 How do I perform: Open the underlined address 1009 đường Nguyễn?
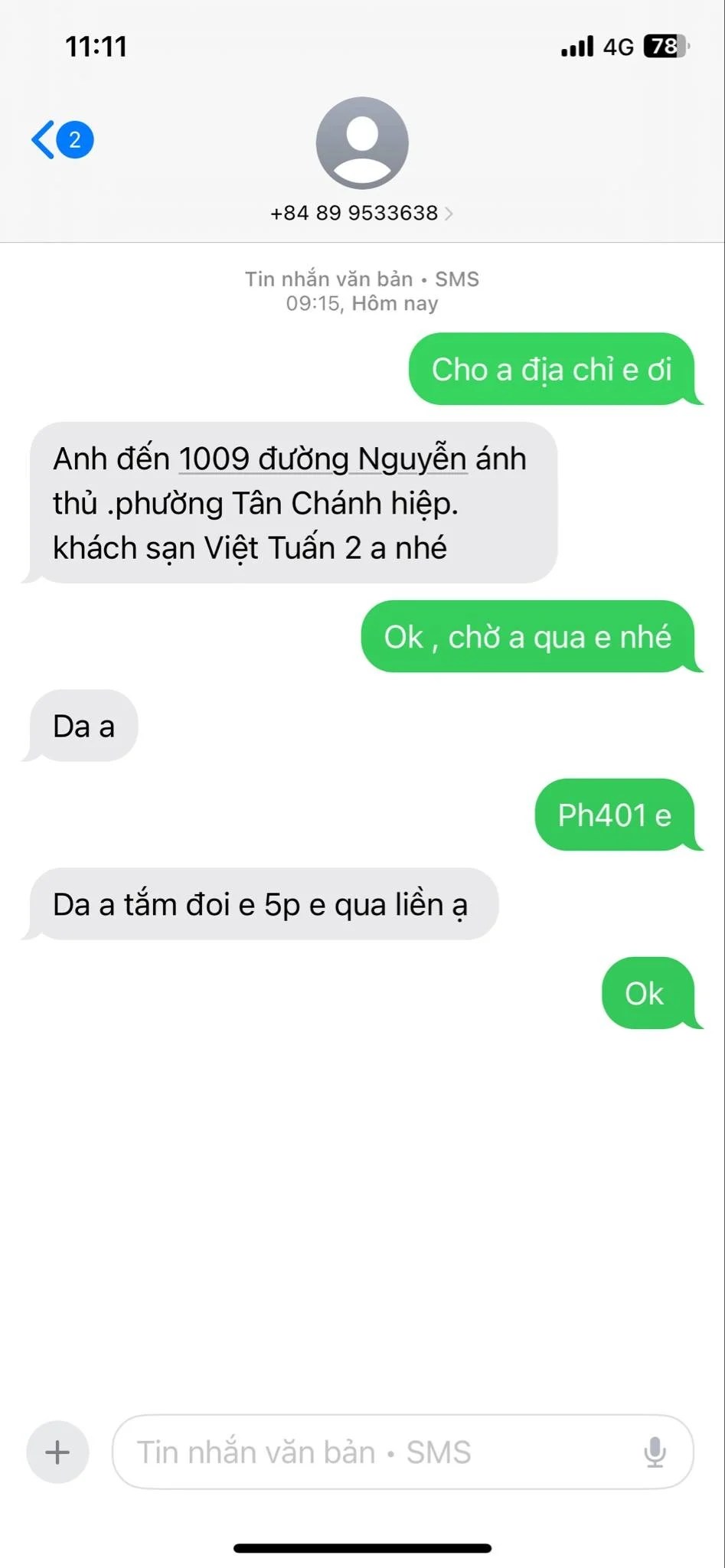pos(322,459)
